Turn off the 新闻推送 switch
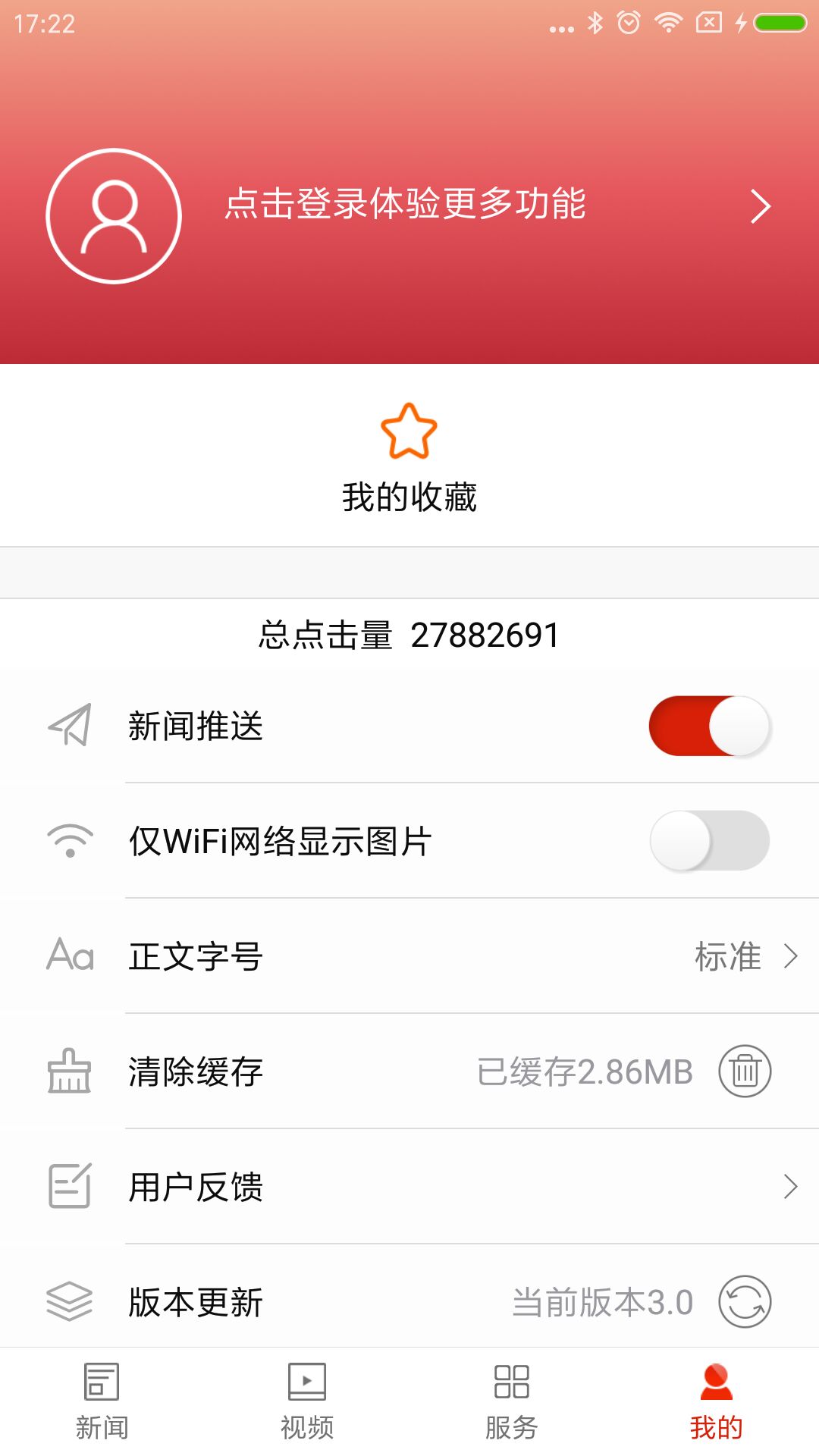The width and height of the screenshot is (819, 1456). pos(709,726)
